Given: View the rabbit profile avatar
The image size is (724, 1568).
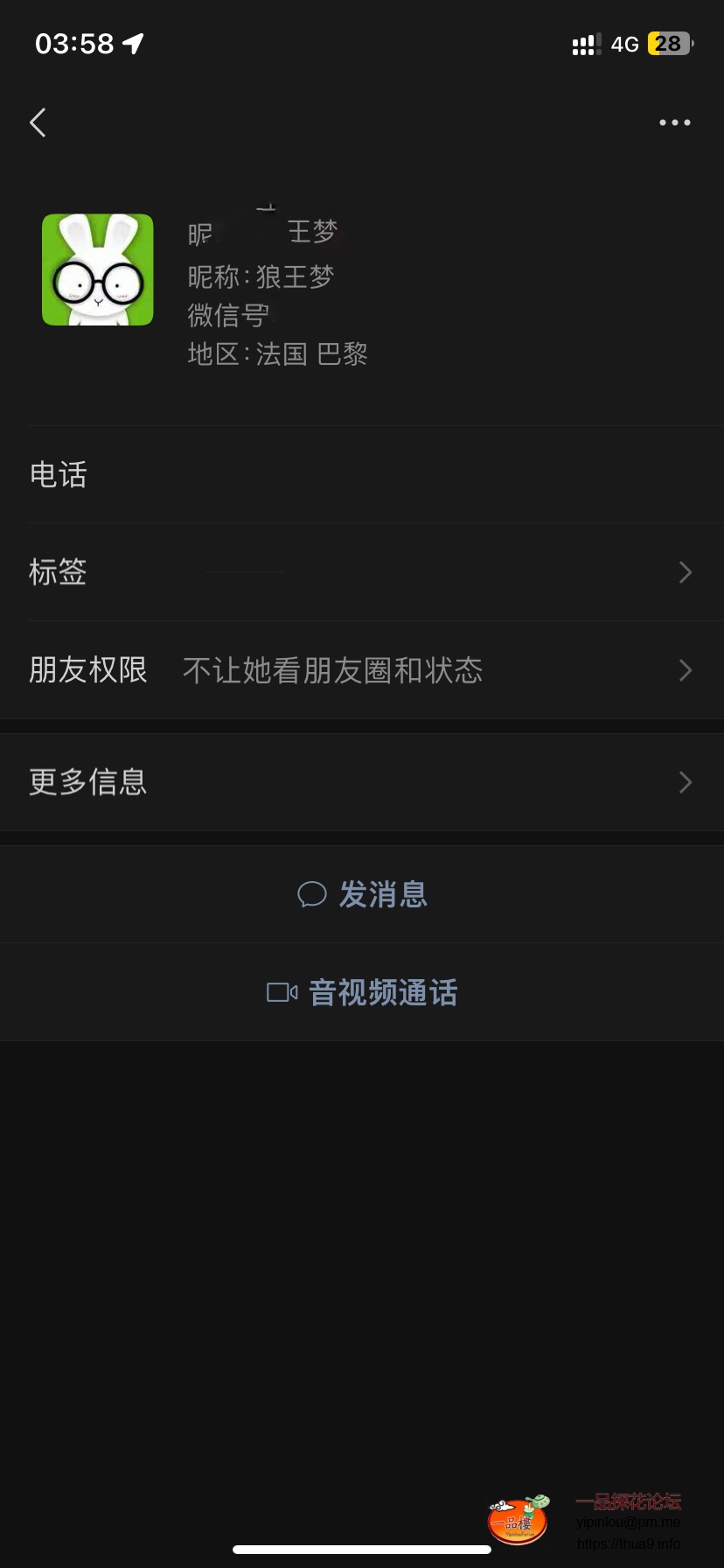Looking at the screenshot, I should point(98,269).
